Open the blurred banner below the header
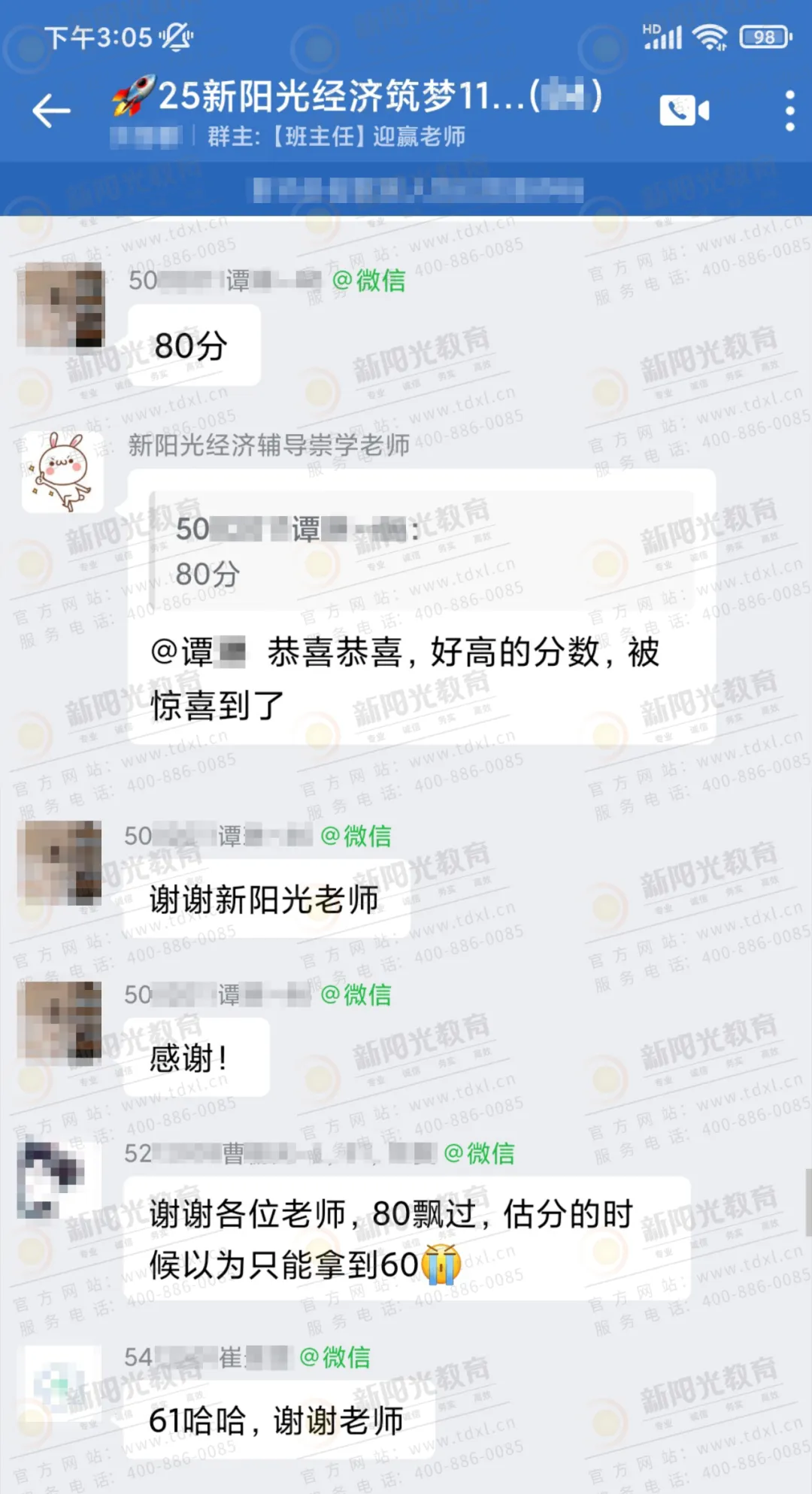The height and width of the screenshot is (1494, 812). pos(418,190)
